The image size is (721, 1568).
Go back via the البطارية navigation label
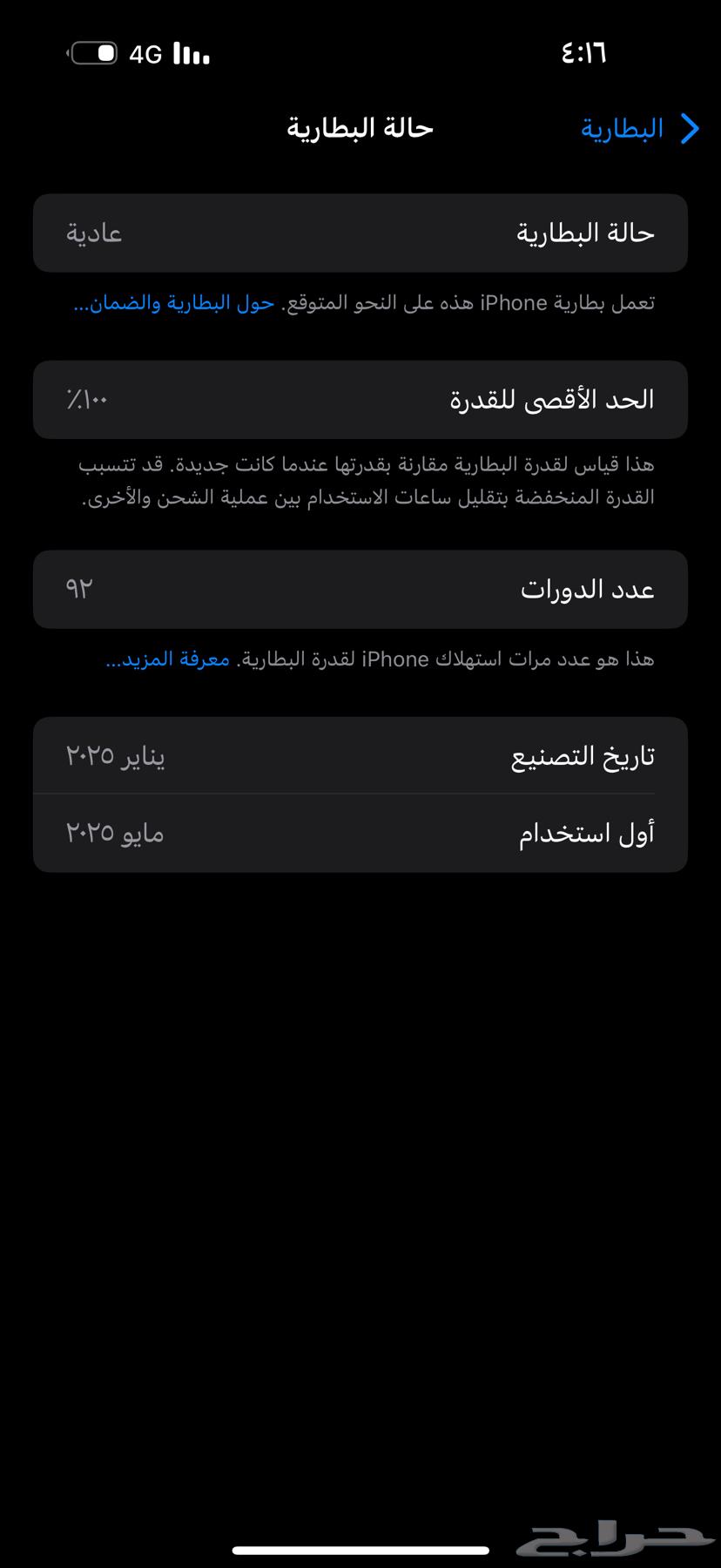[622, 128]
